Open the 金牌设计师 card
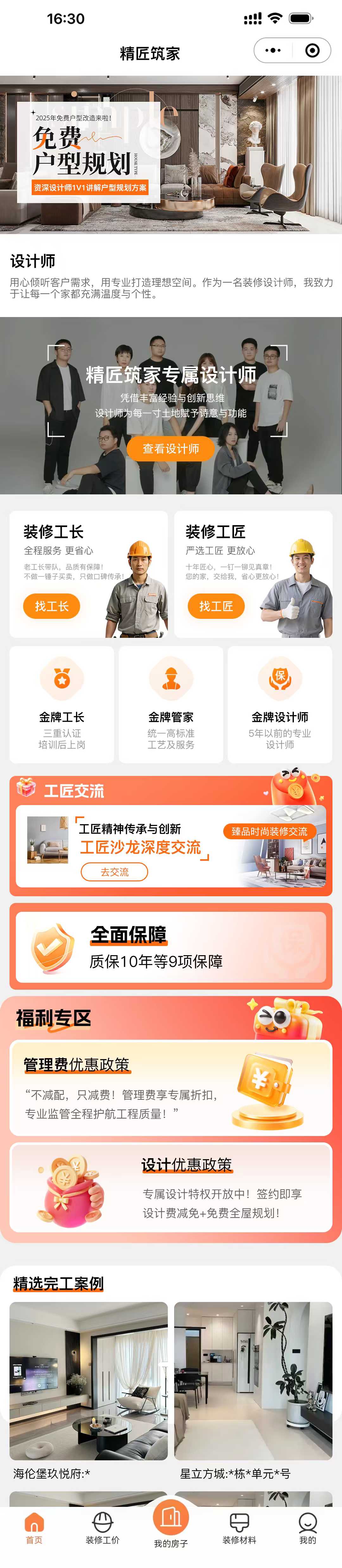Image resolution: width=342 pixels, height=1568 pixels. [280, 704]
